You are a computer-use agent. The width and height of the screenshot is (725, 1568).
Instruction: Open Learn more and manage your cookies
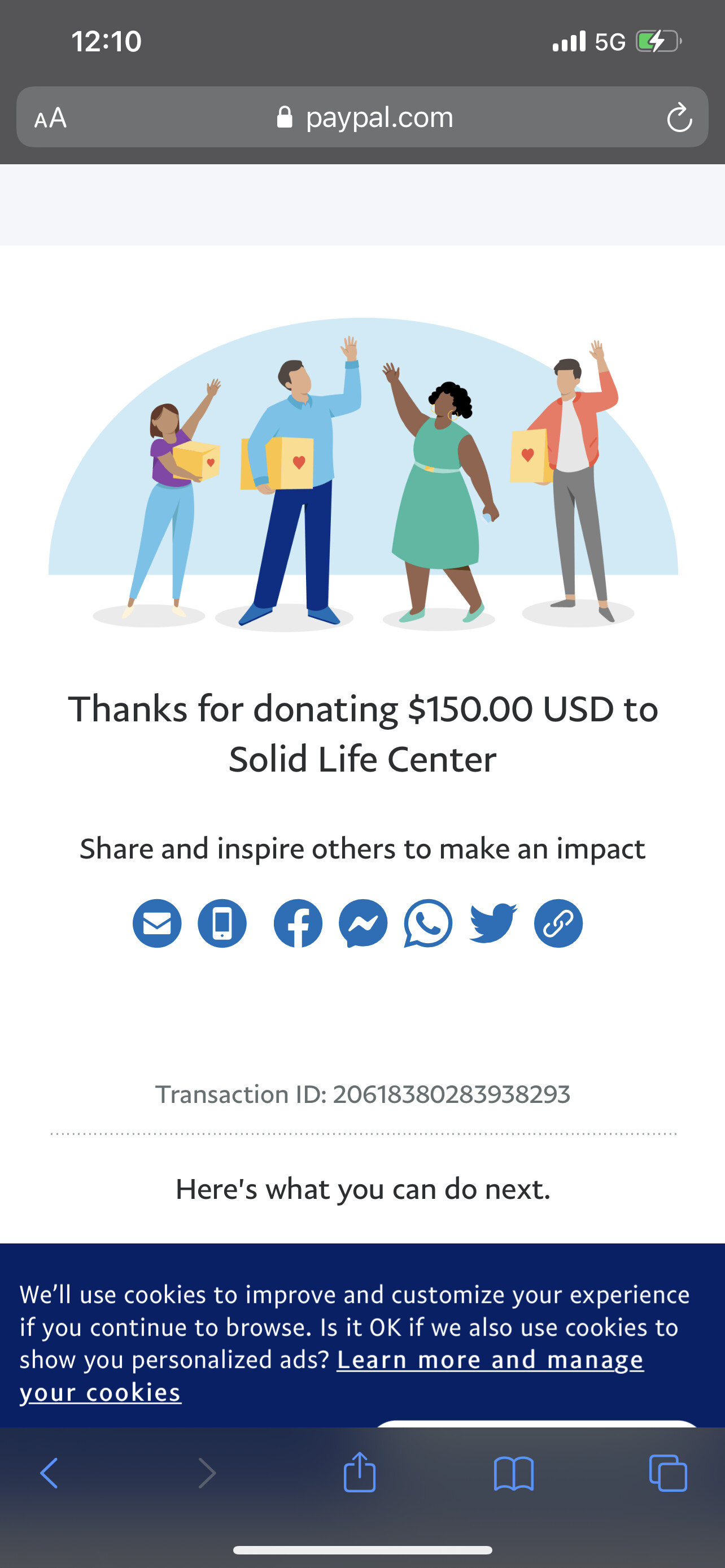coord(490,1360)
